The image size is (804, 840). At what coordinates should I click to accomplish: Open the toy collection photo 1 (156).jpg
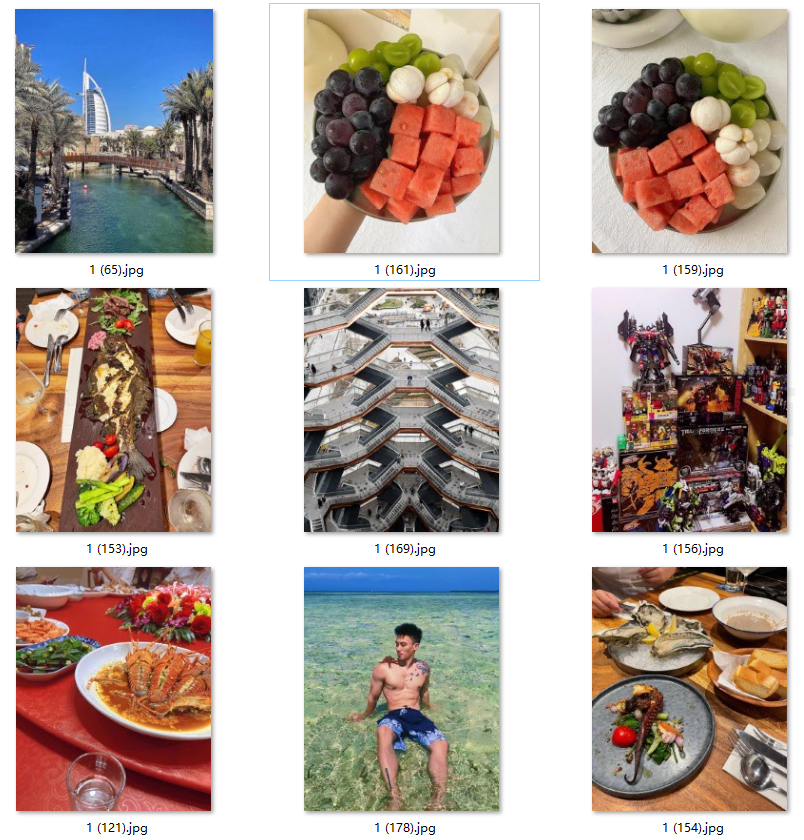pos(689,410)
